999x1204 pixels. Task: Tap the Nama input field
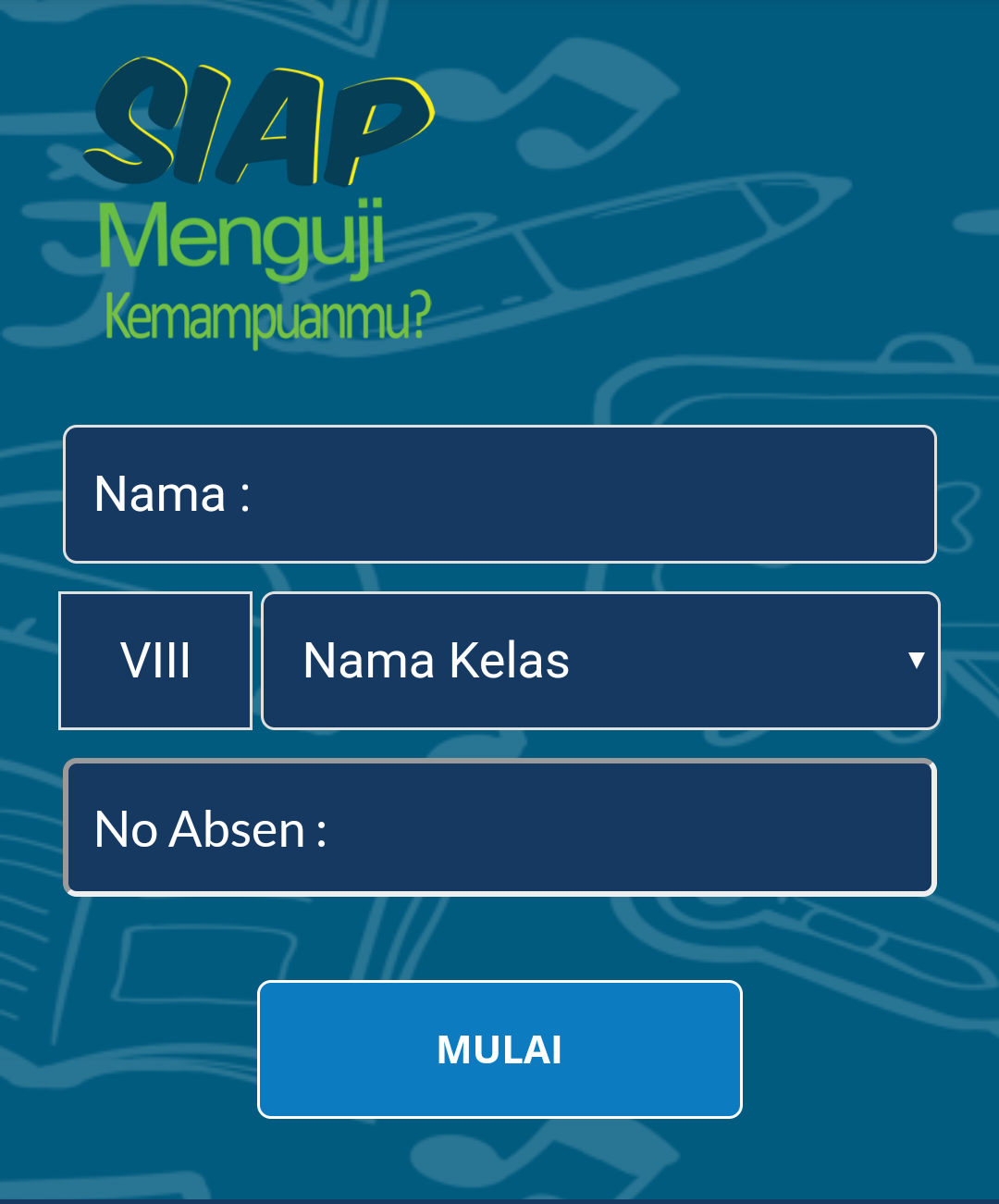tap(499, 494)
